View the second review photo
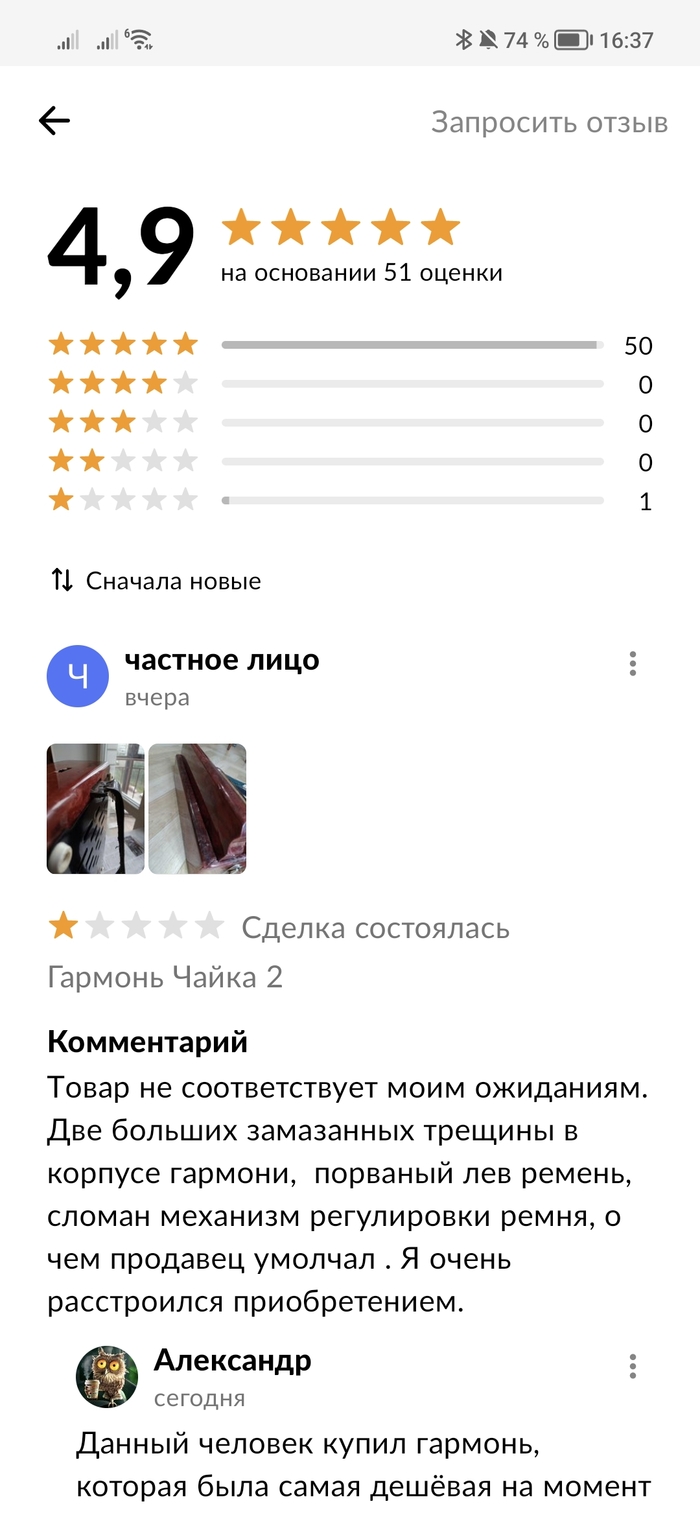Viewport: 700px width, 1517px height. 197,809
